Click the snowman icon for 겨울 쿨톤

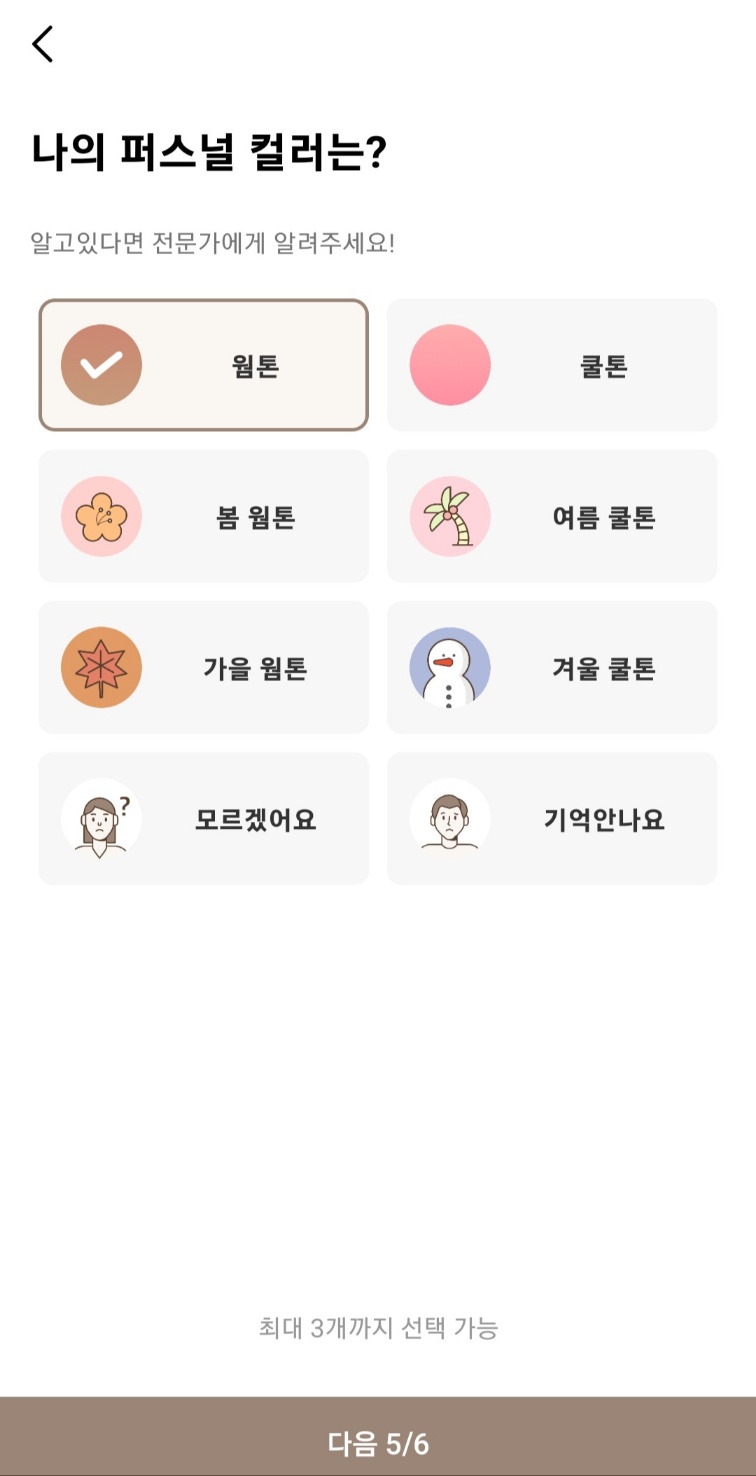pyautogui.click(x=450, y=668)
